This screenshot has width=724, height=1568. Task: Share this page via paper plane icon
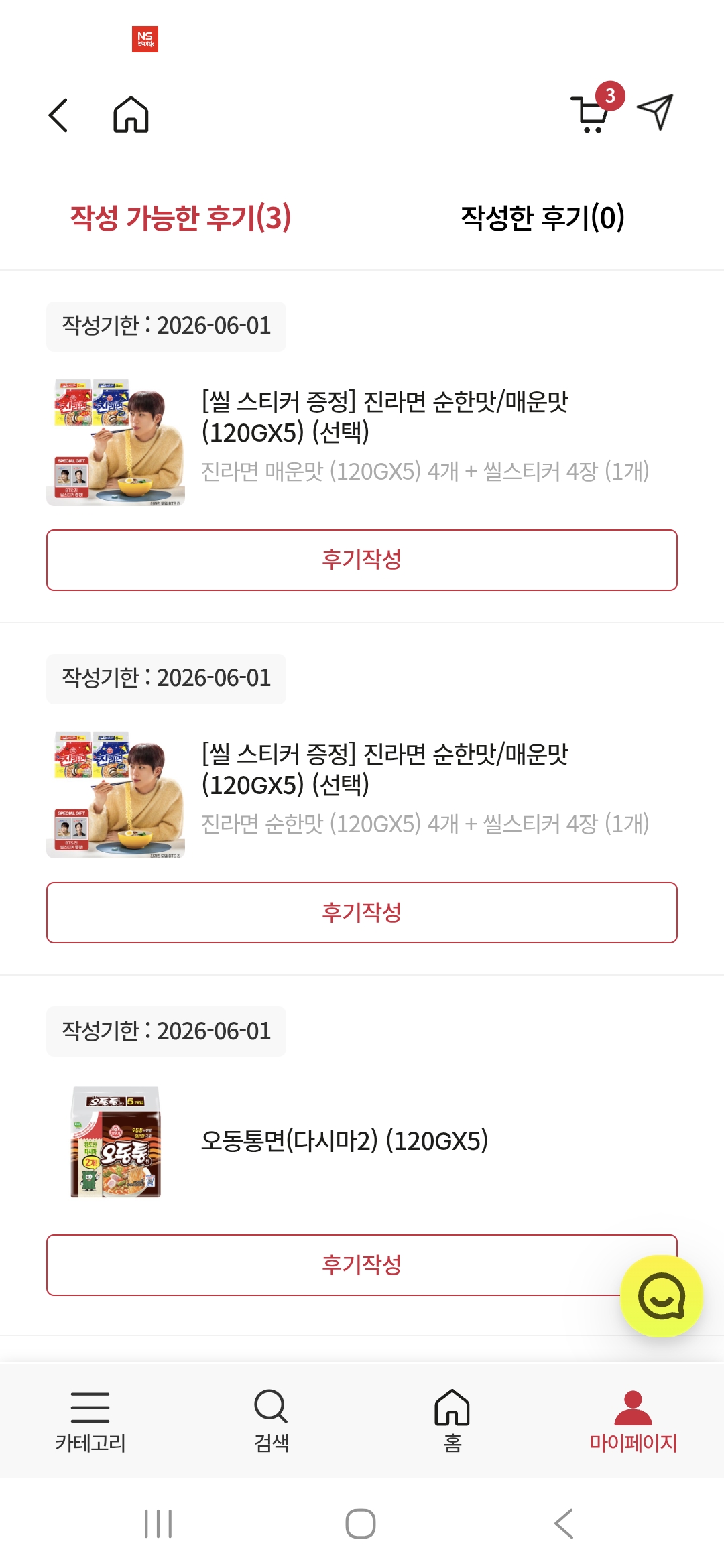655,112
